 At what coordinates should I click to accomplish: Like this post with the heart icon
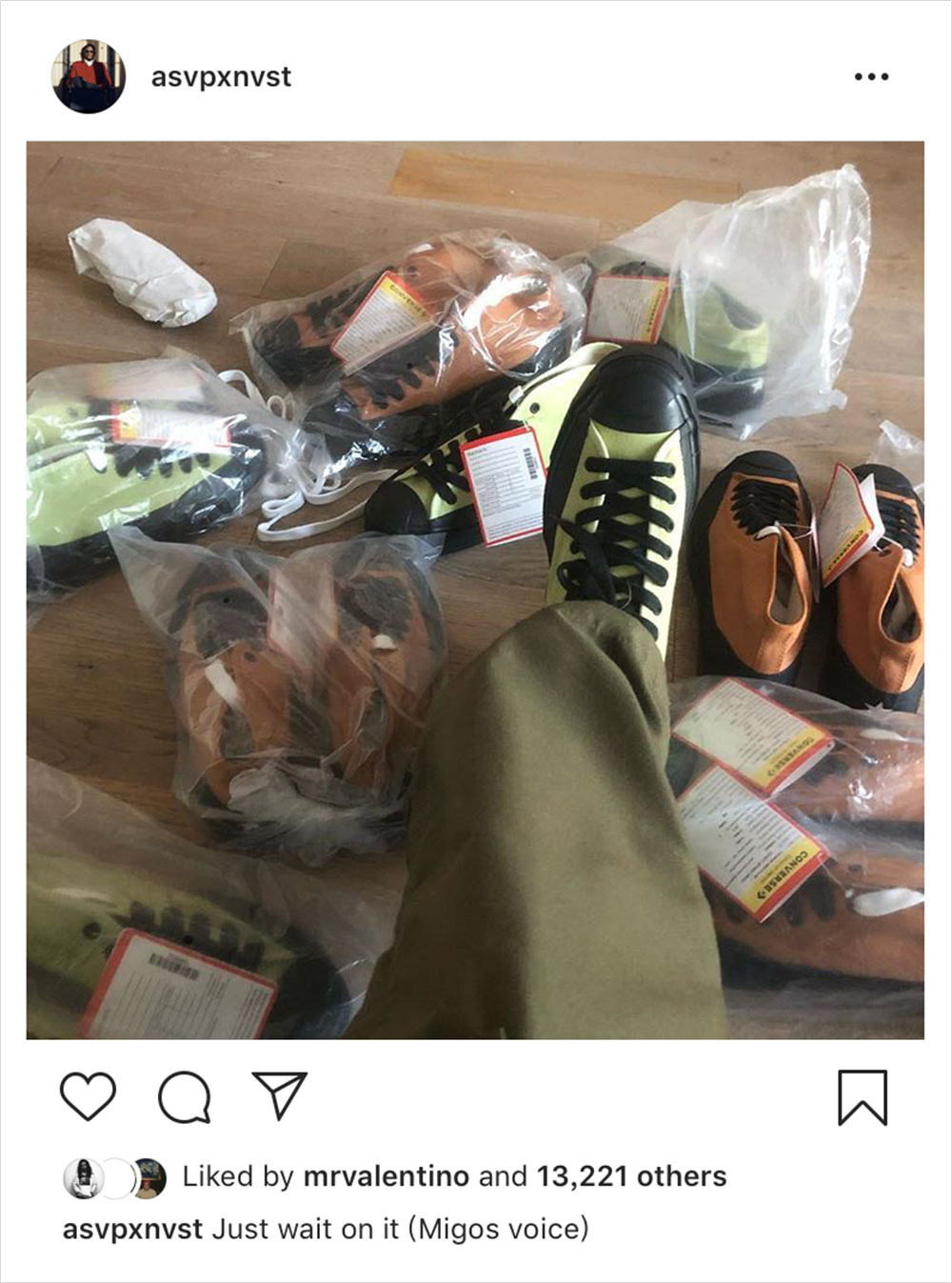(x=88, y=1095)
